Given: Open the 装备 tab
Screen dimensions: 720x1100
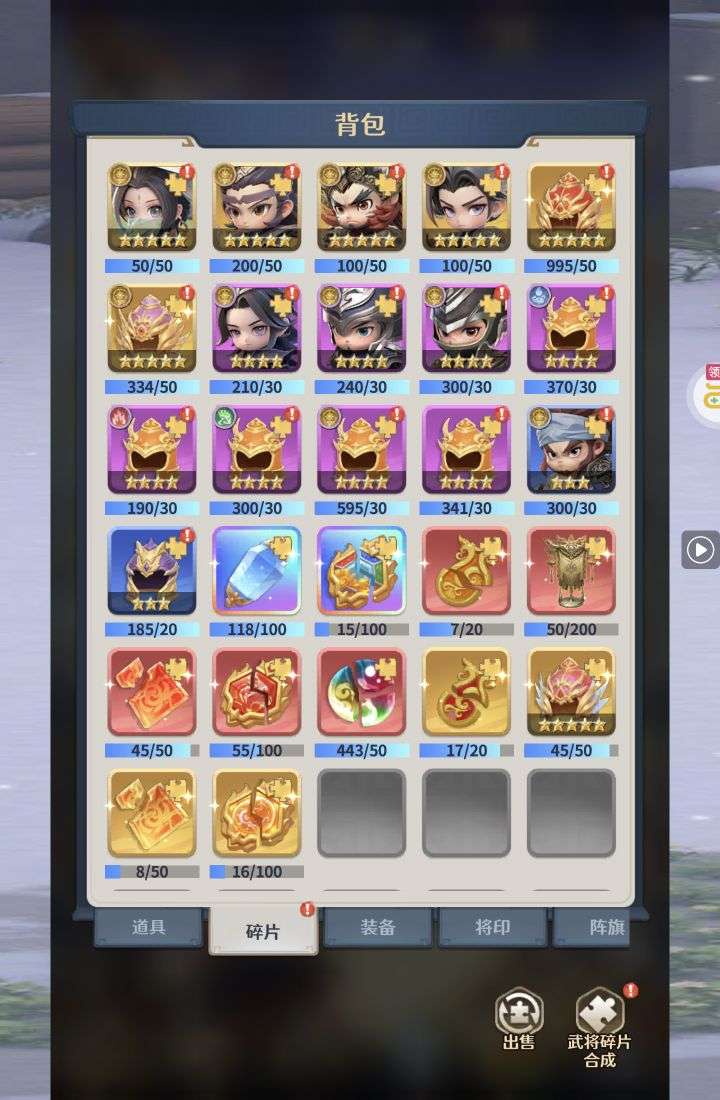Looking at the screenshot, I should point(378,927).
